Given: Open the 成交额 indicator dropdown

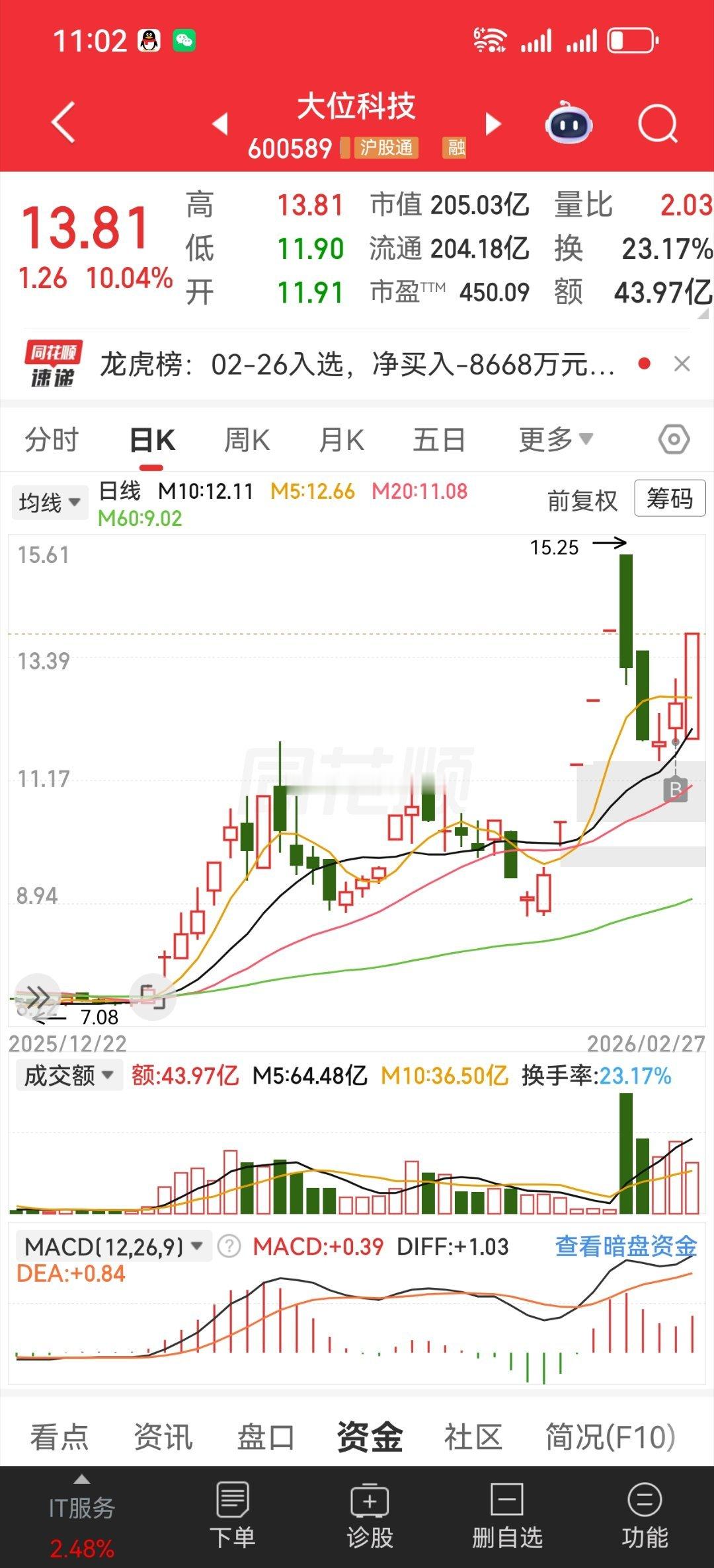Looking at the screenshot, I should (68, 1074).
